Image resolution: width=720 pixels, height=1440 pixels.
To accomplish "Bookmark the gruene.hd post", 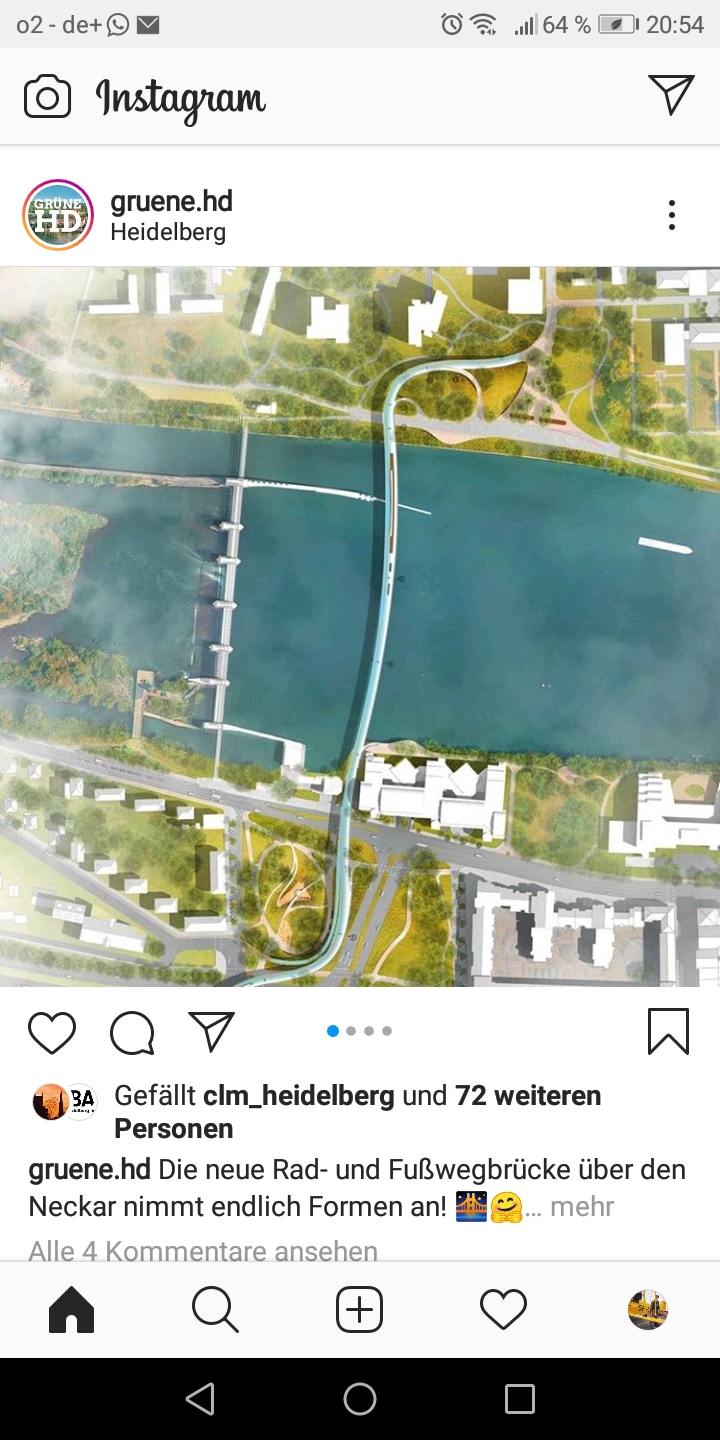I will click(668, 1031).
